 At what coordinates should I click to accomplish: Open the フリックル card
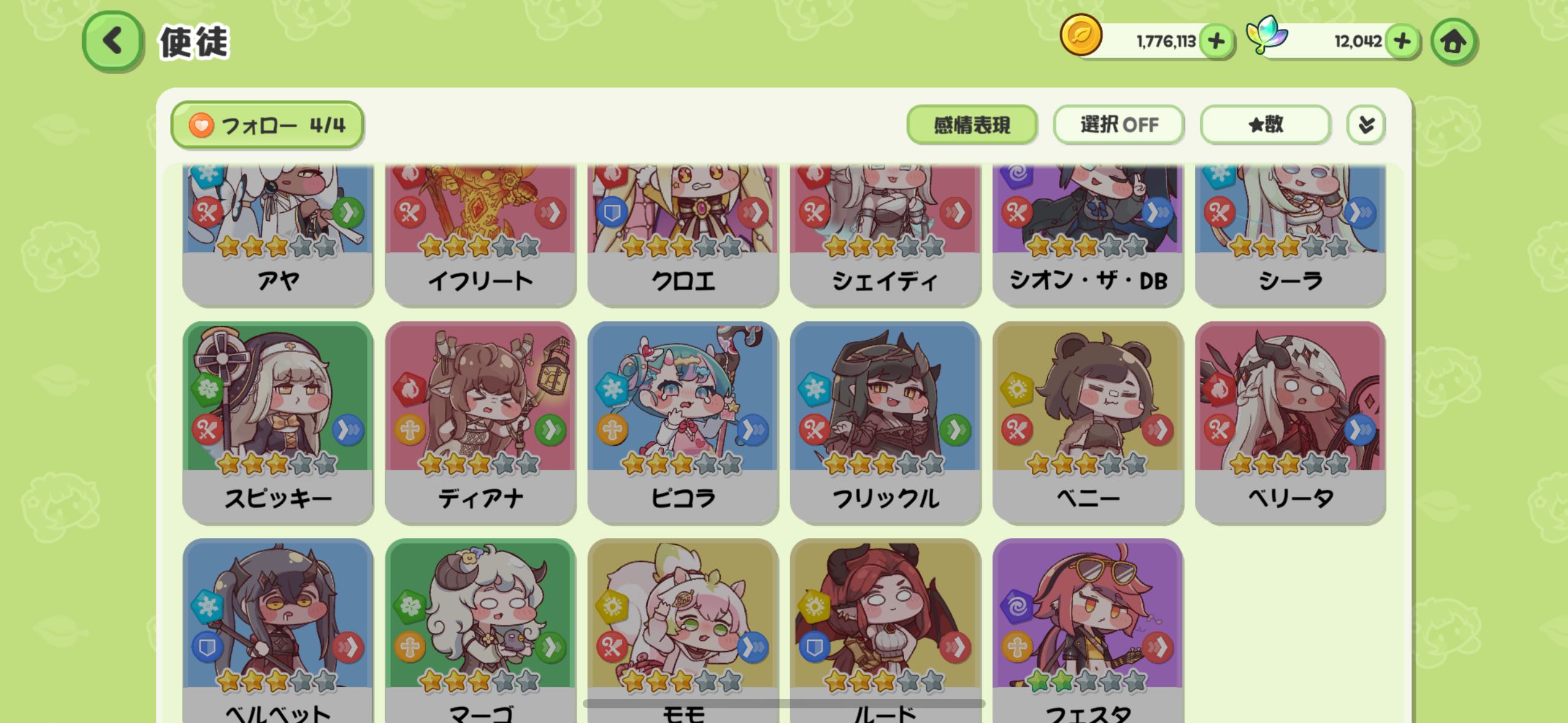(x=885, y=423)
